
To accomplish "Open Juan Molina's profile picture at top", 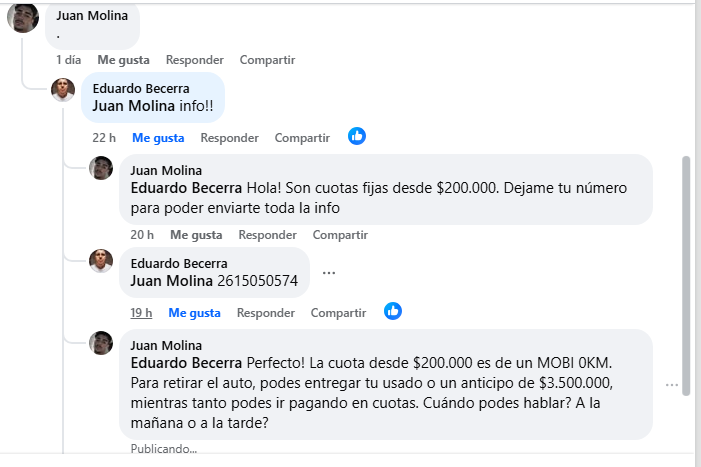I will (23, 18).
